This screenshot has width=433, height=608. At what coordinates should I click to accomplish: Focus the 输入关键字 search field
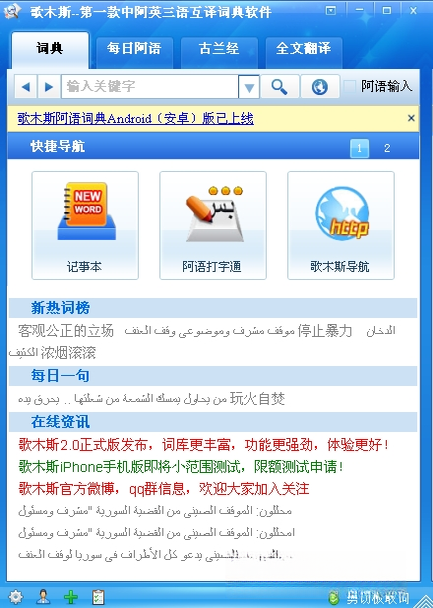(150, 86)
